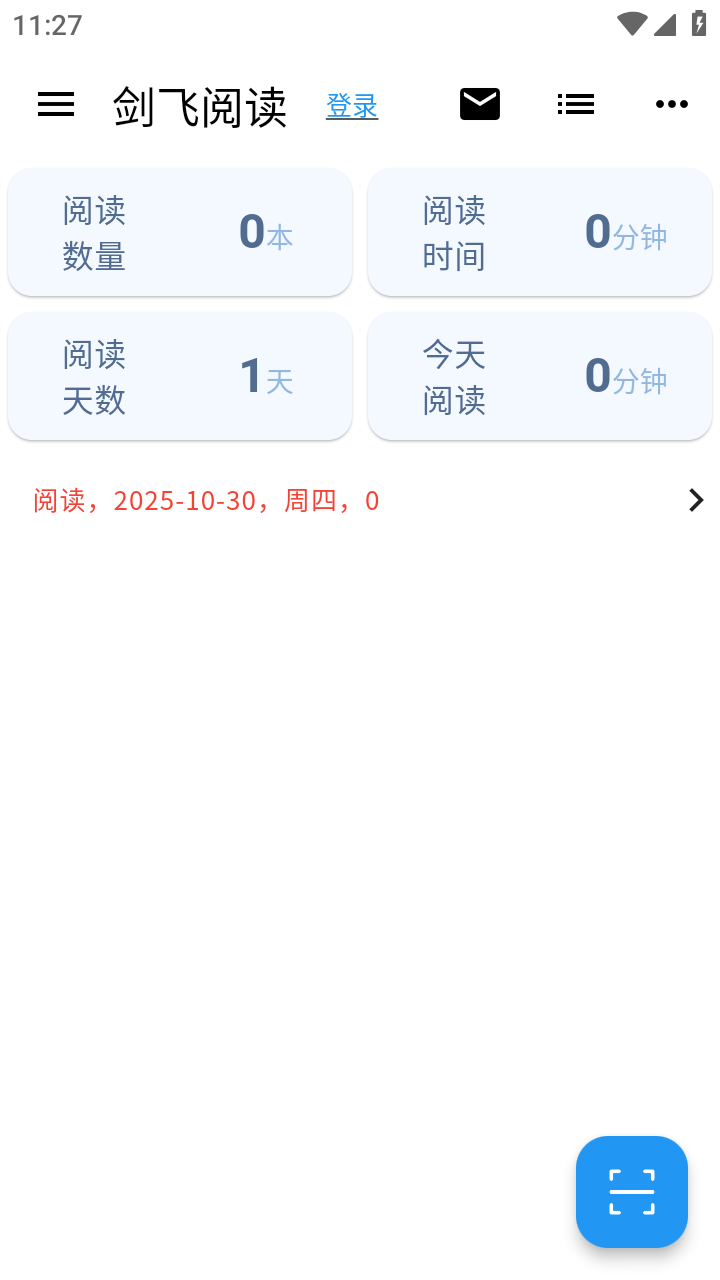
Task: Tap the 阅读时间 statistics card
Action: click(x=540, y=231)
